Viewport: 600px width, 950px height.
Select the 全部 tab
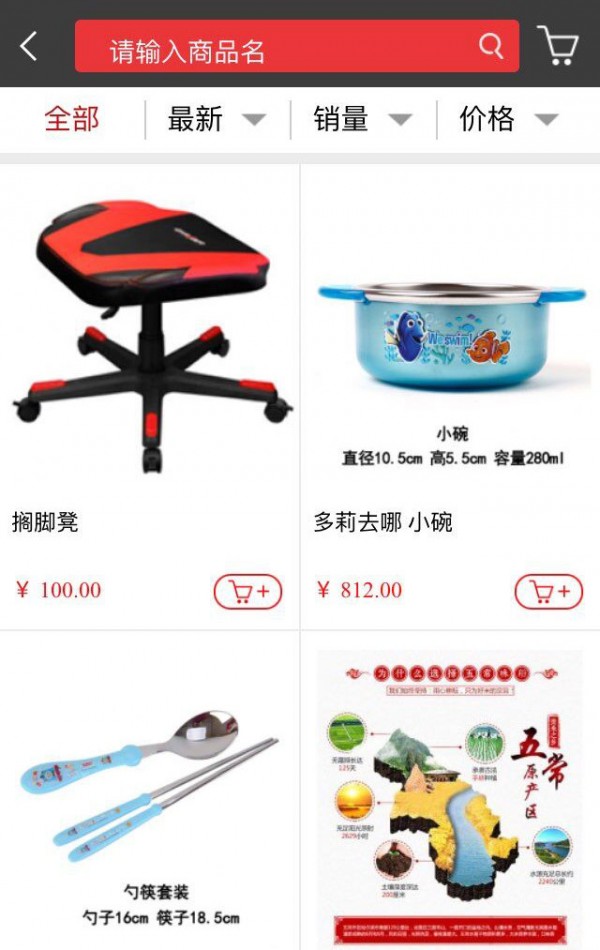click(72, 120)
